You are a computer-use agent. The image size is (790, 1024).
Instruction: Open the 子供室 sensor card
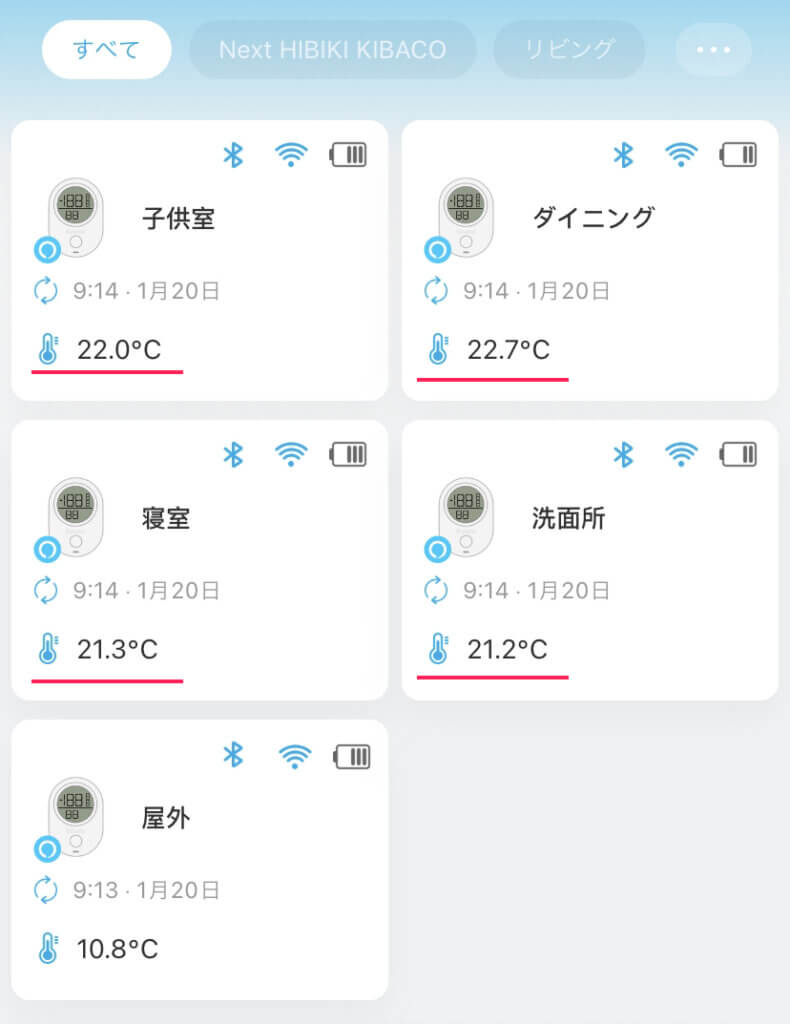(x=199, y=260)
